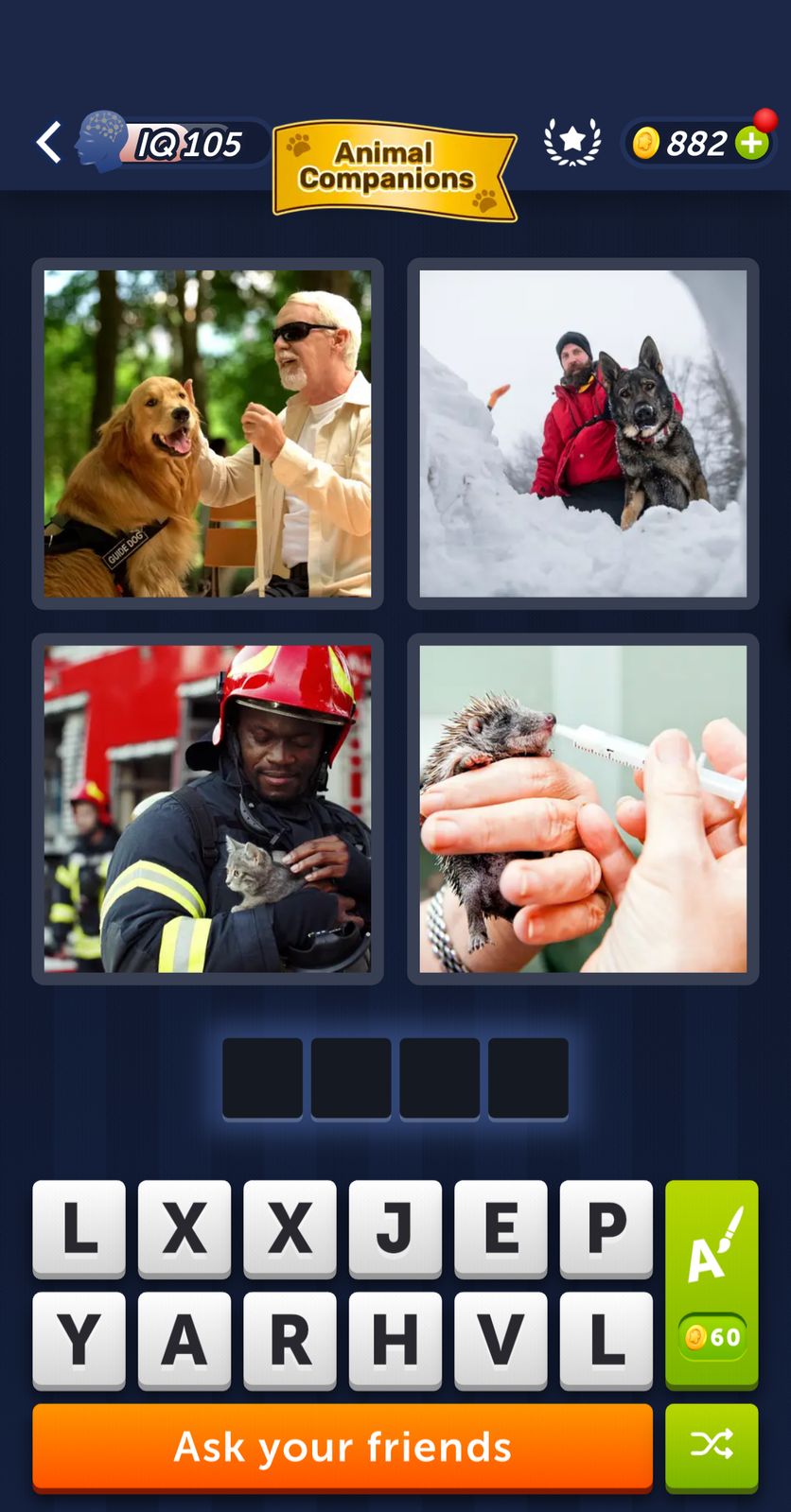Select the letter V tile
The width and height of the screenshot is (791, 1512).
click(x=501, y=1340)
